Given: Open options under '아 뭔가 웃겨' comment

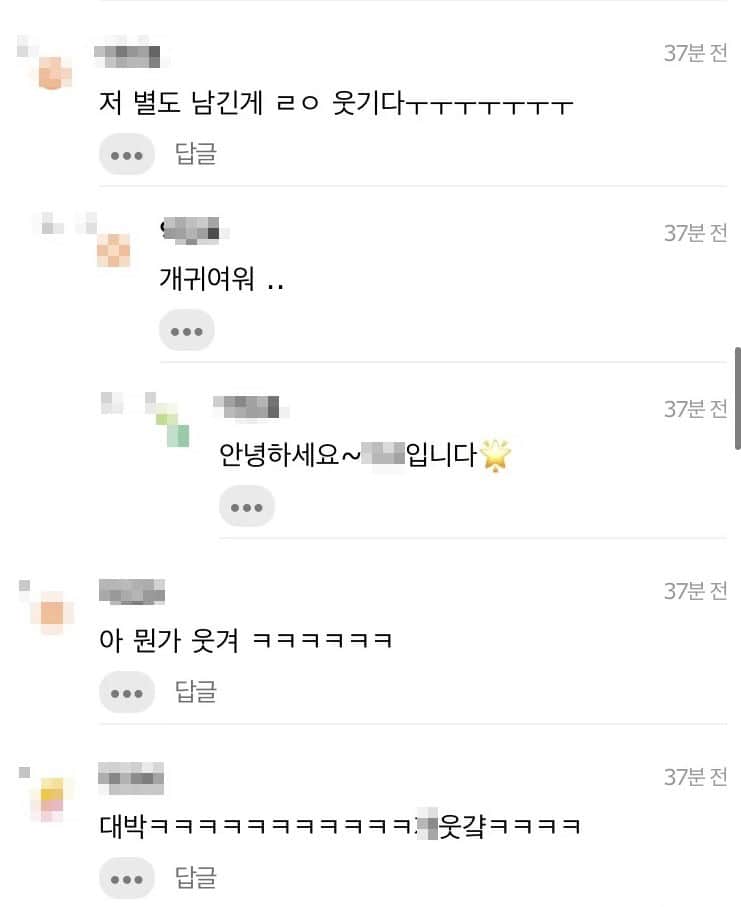Looking at the screenshot, I should point(127,692).
